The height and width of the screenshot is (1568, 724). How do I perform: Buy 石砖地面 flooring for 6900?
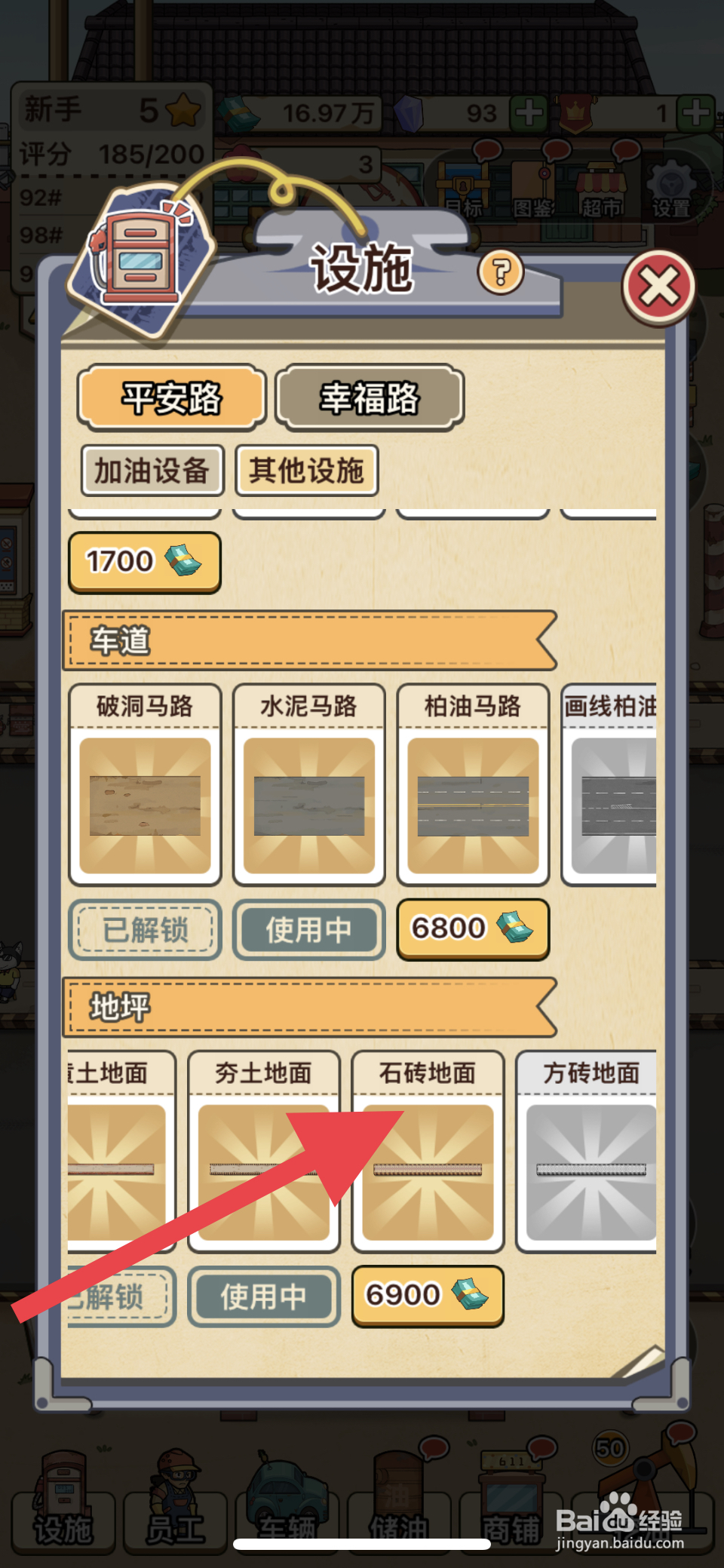tap(427, 1294)
